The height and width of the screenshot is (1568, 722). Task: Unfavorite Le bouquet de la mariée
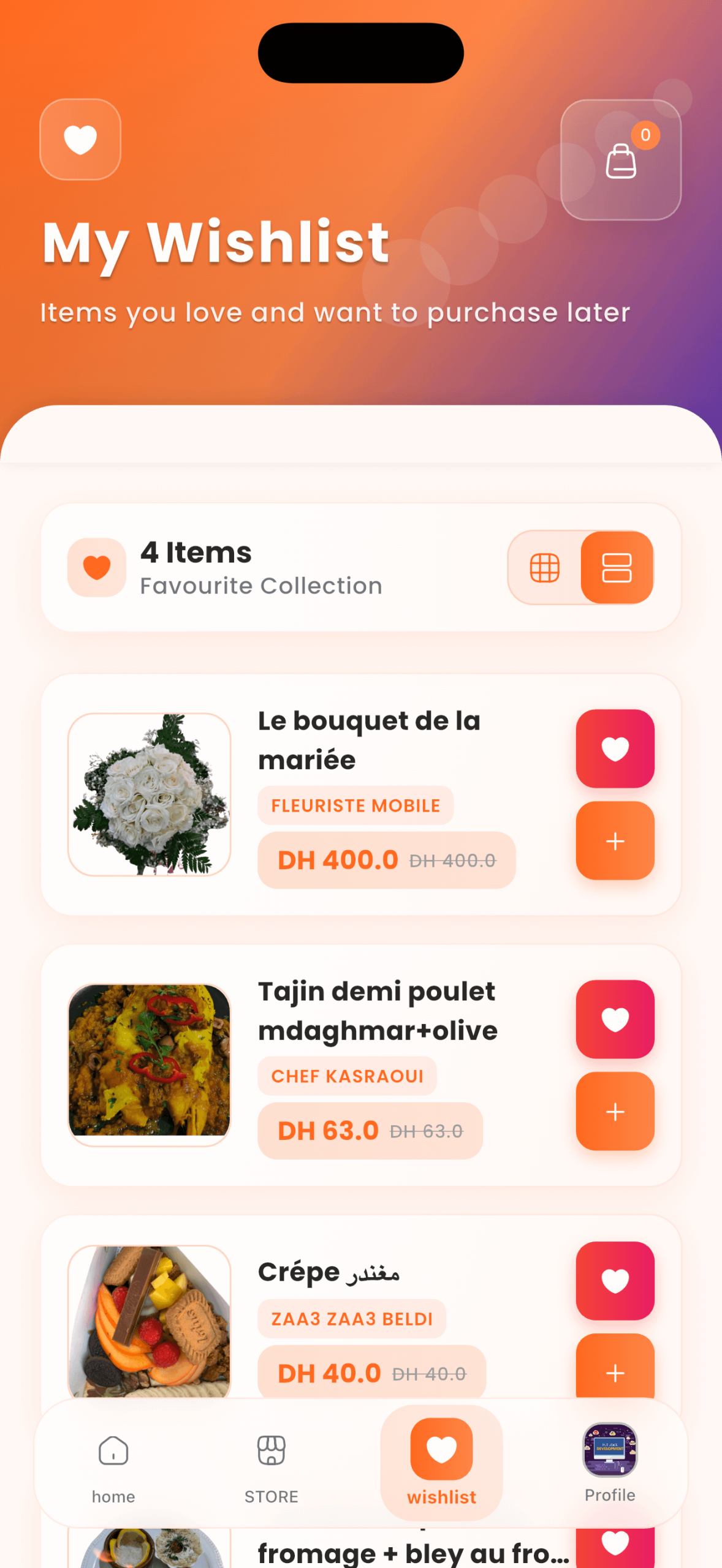pos(615,749)
